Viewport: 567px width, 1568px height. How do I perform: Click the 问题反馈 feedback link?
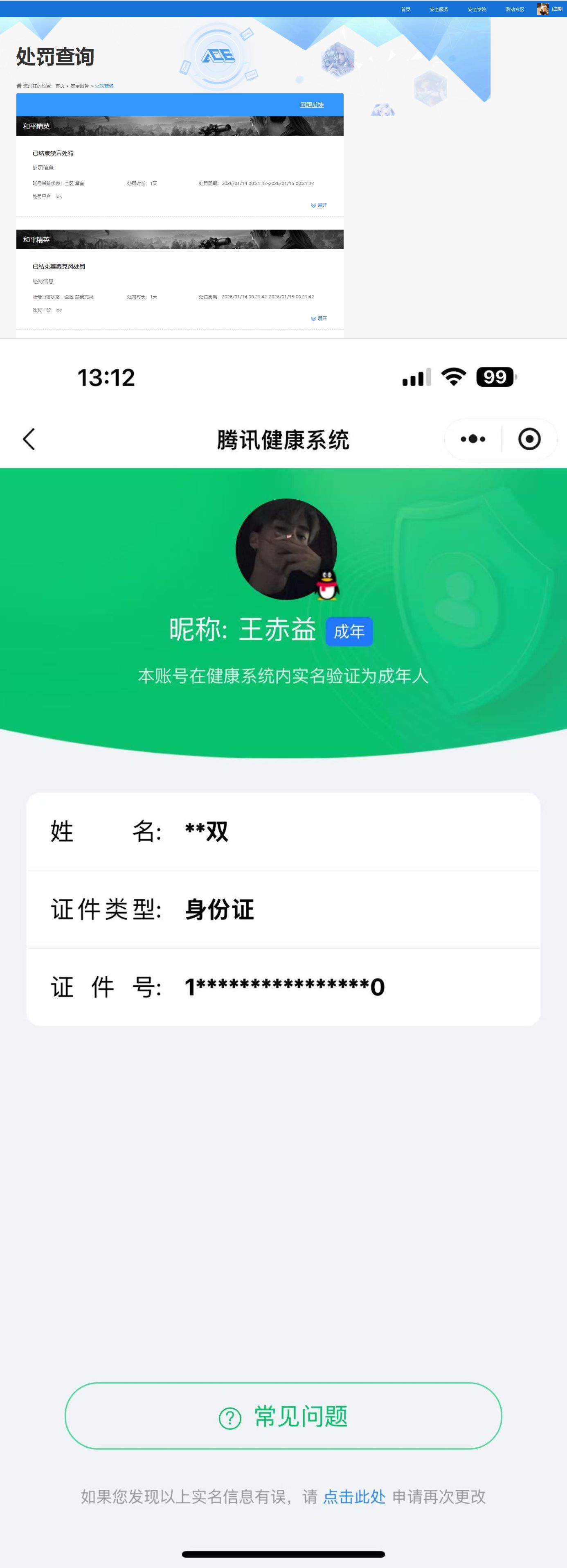pos(311,104)
